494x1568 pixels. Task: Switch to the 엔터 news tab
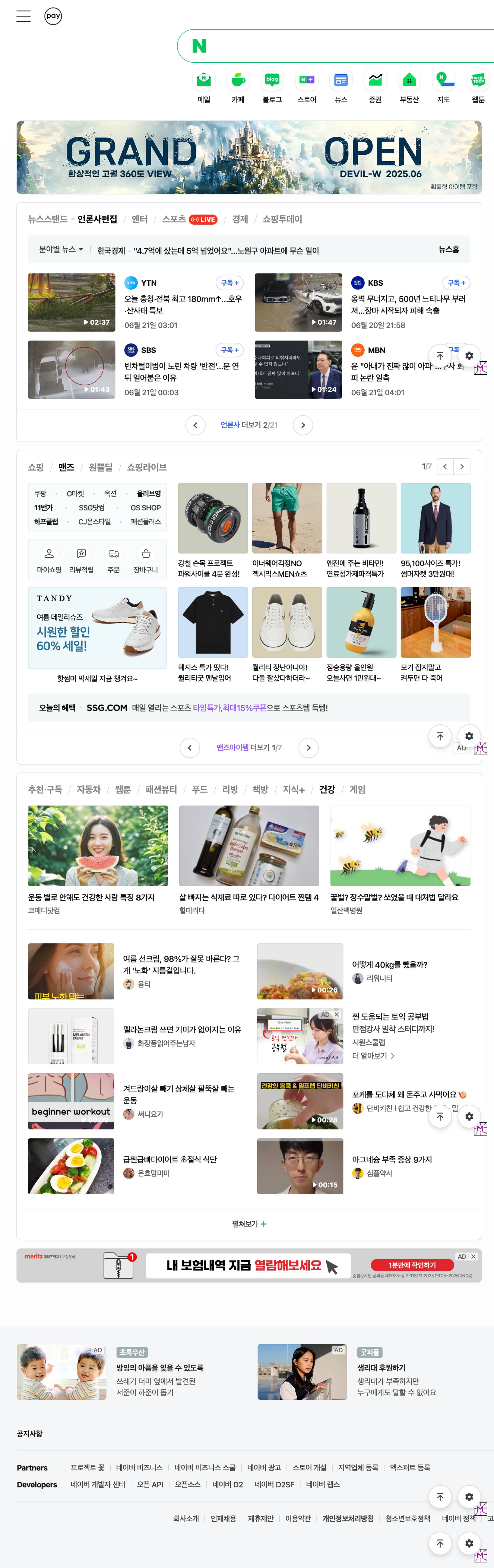click(x=139, y=219)
